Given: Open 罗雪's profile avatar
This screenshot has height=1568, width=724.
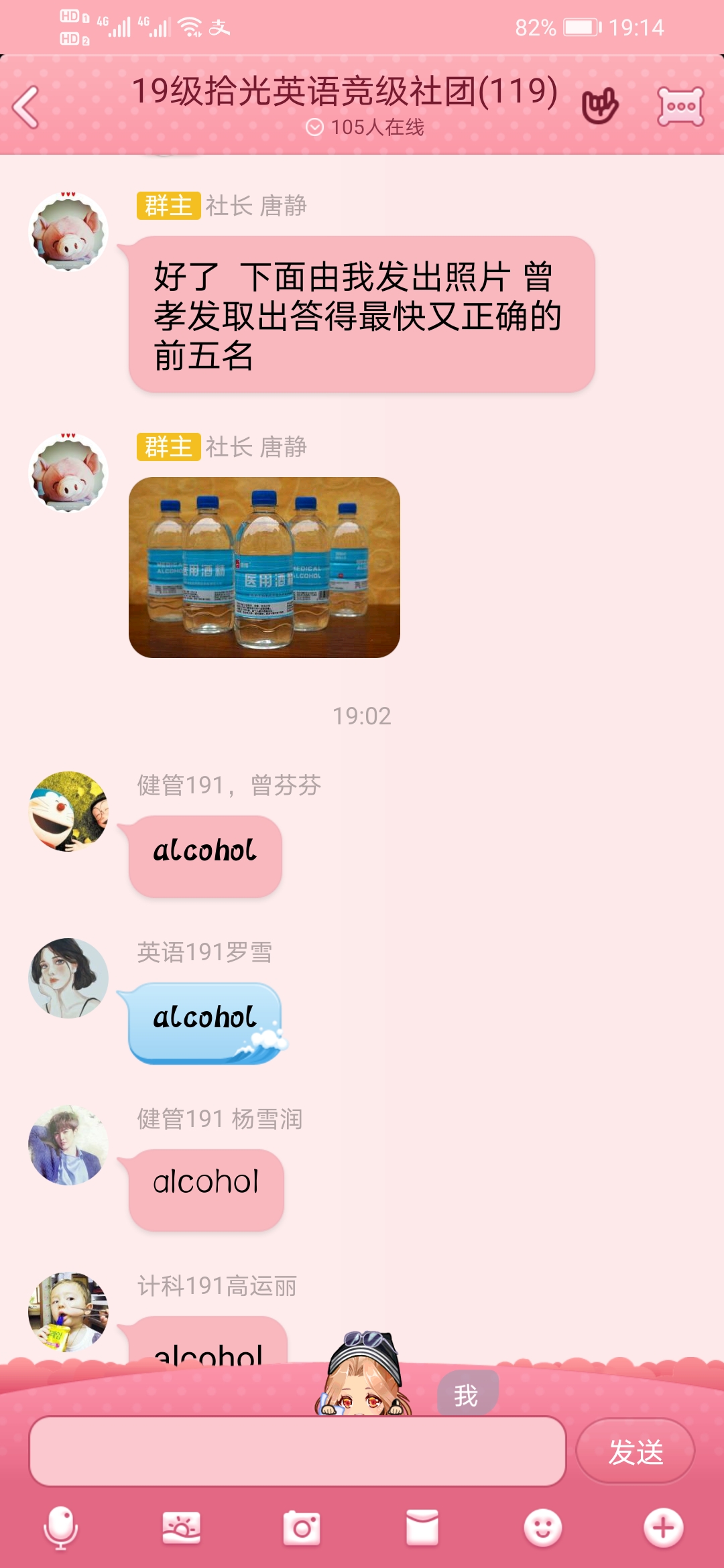Looking at the screenshot, I should coord(68,978).
